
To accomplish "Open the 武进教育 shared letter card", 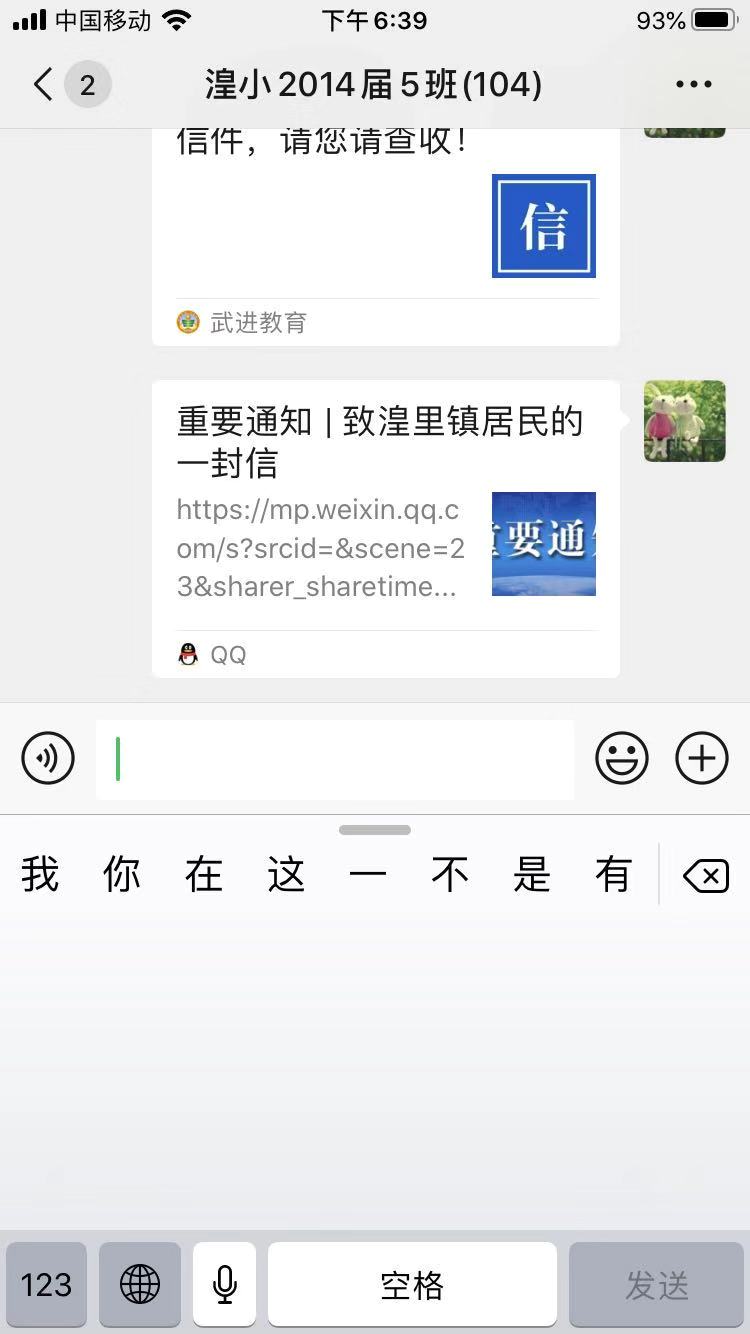I will (386, 237).
